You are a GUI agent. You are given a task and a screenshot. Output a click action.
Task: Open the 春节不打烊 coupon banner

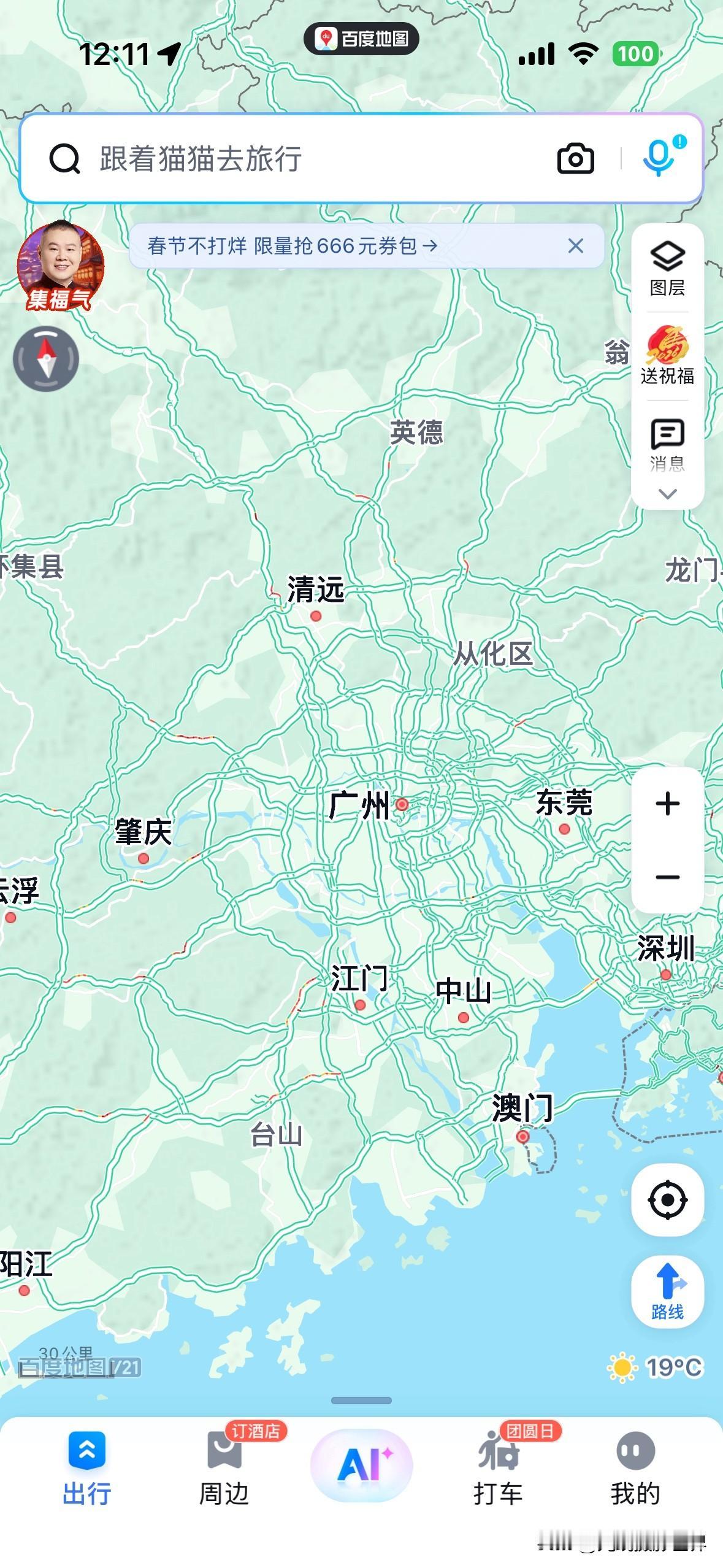(292, 246)
